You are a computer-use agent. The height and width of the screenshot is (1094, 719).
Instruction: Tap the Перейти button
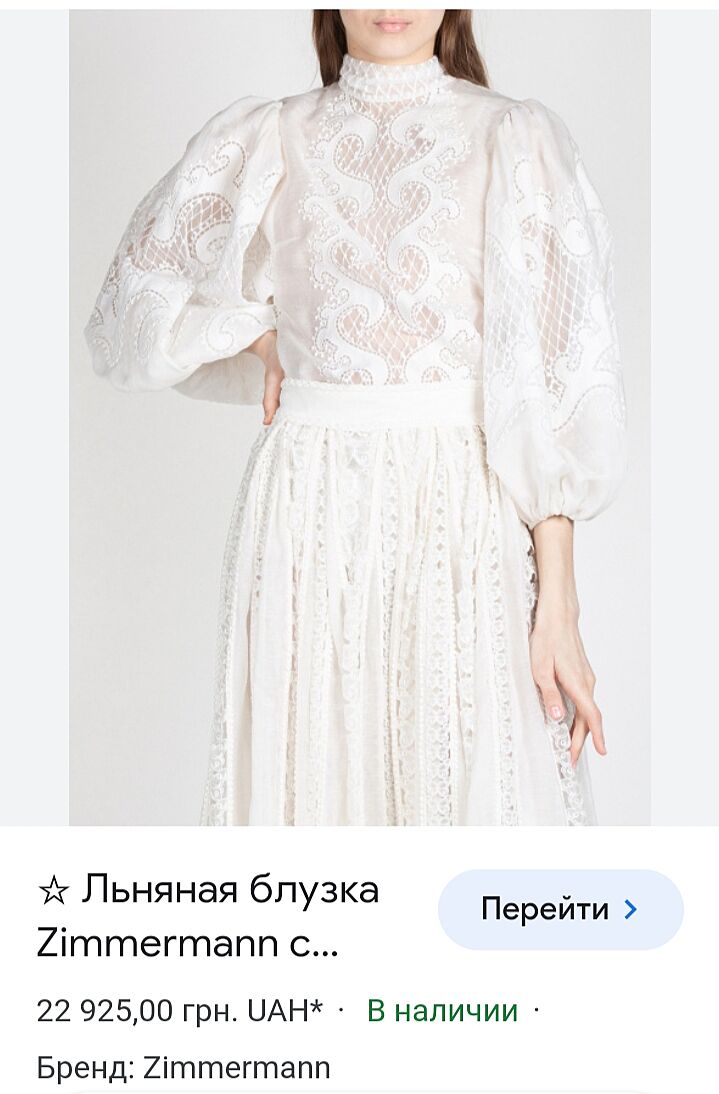click(x=560, y=909)
